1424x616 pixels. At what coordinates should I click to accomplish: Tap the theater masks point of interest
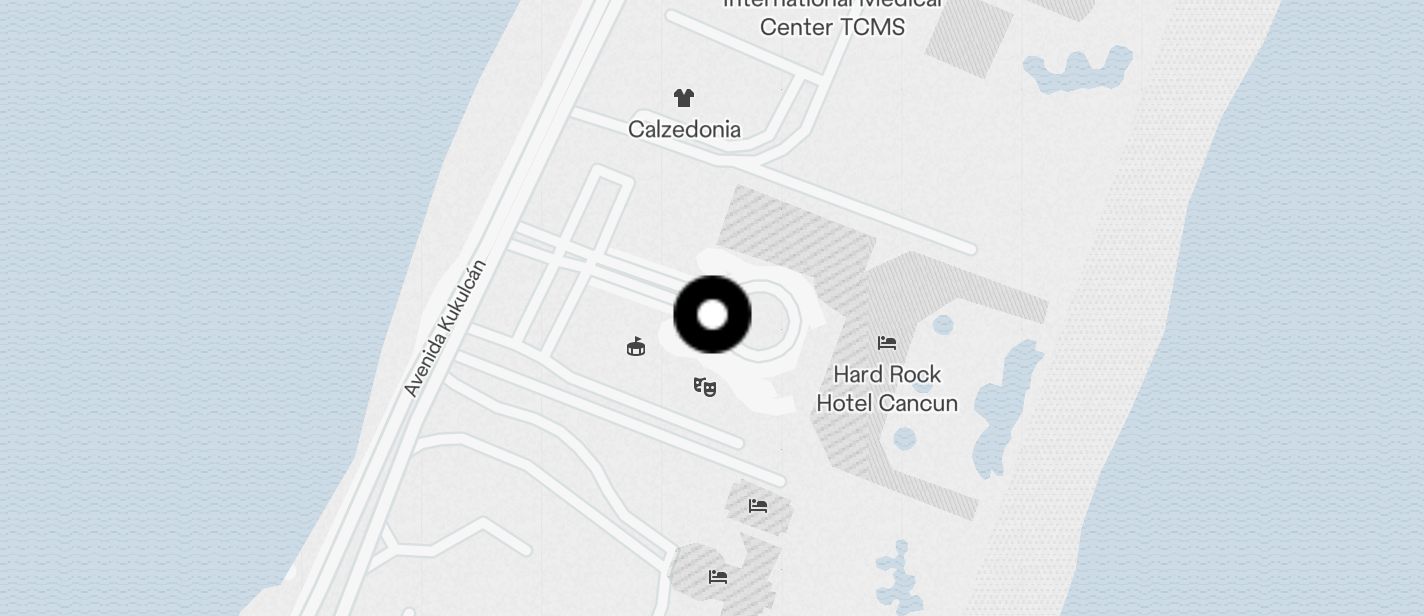(705, 386)
